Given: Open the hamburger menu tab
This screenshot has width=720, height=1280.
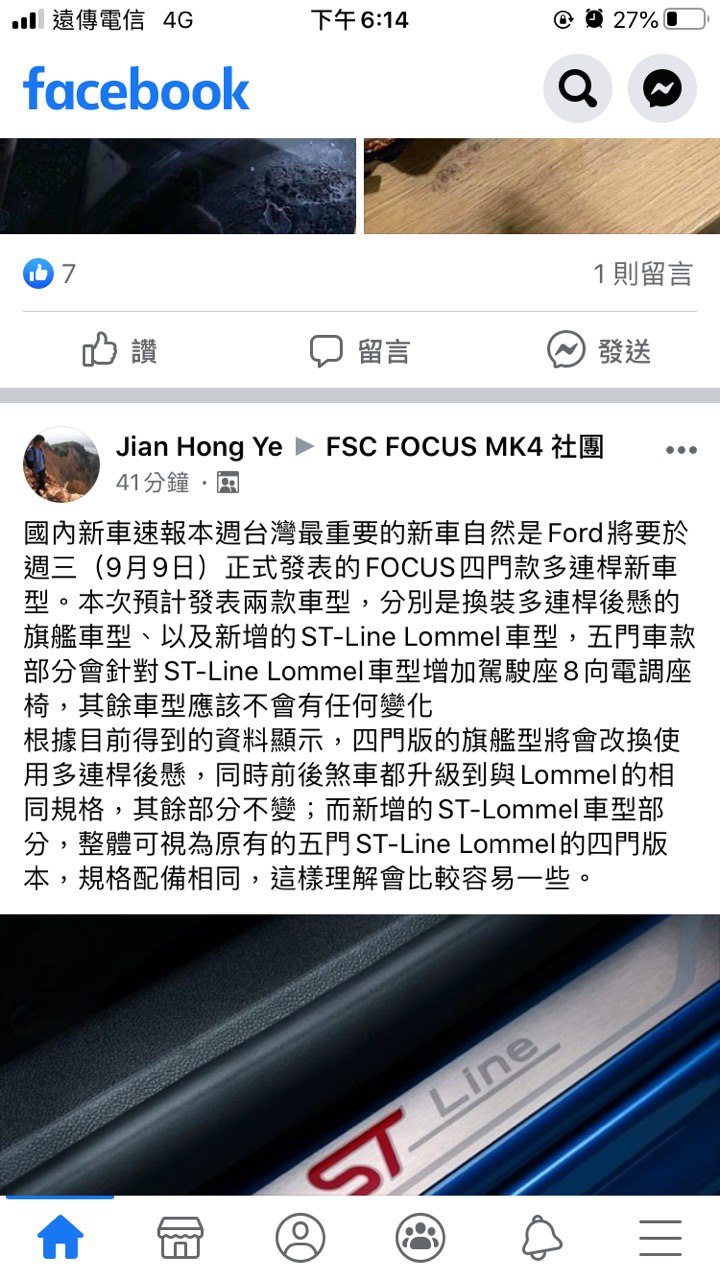Looking at the screenshot, I should click(660, 1239).
